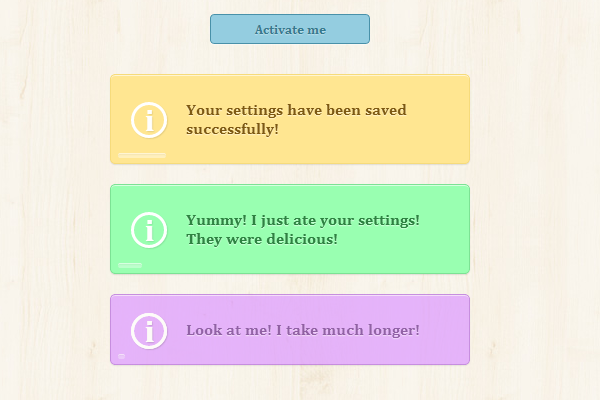Dismiss the yellow settings saved notification
Viewport: 600px width, 400px height.
pos(290,119)
